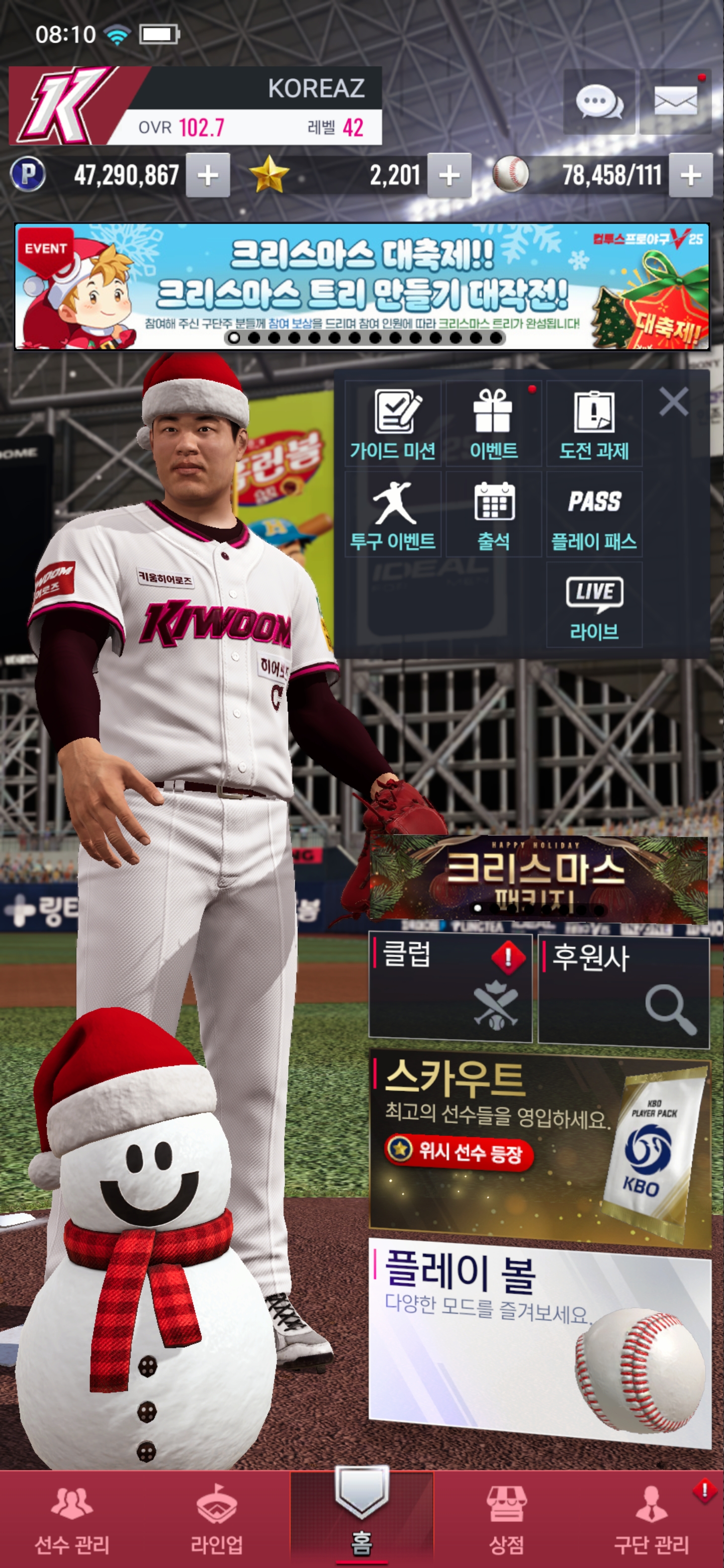Close the quick menu panel

tap(673, 401)
